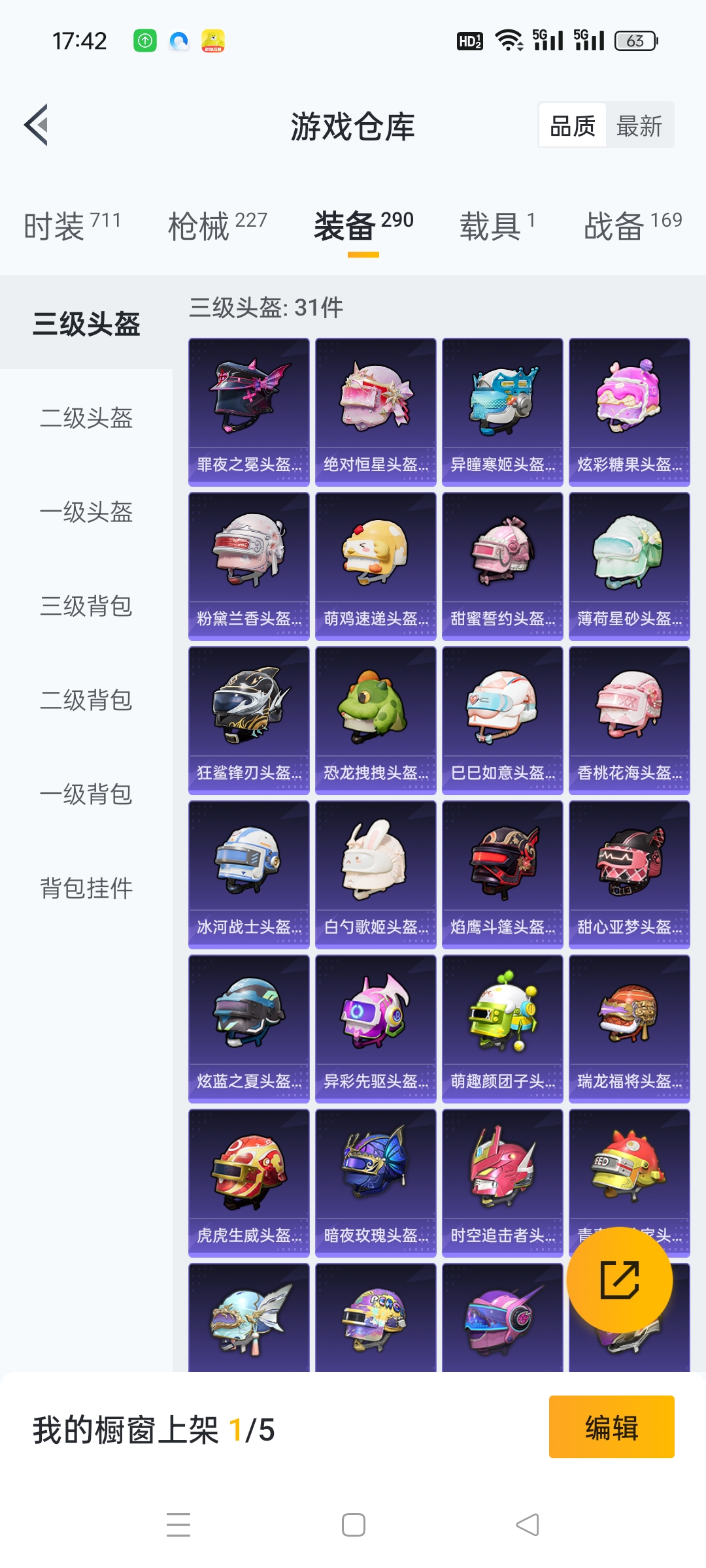Viewport: 706px width, 1568px height.
Task: Tap the recent apps icon in navigation bar
Action: pyautogui.click(x=176, y=1525)
